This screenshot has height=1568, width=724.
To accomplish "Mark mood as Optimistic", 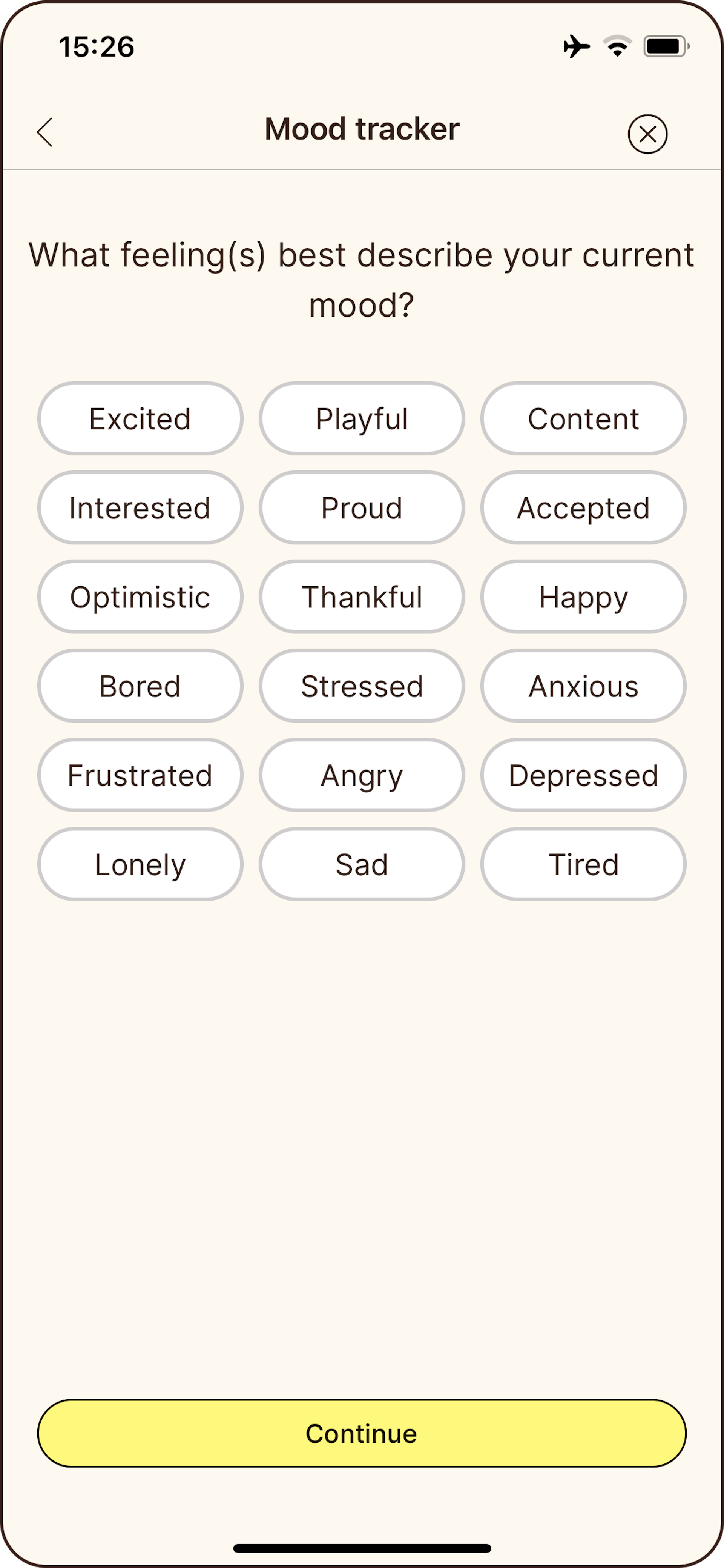I will tap(140, 597).
